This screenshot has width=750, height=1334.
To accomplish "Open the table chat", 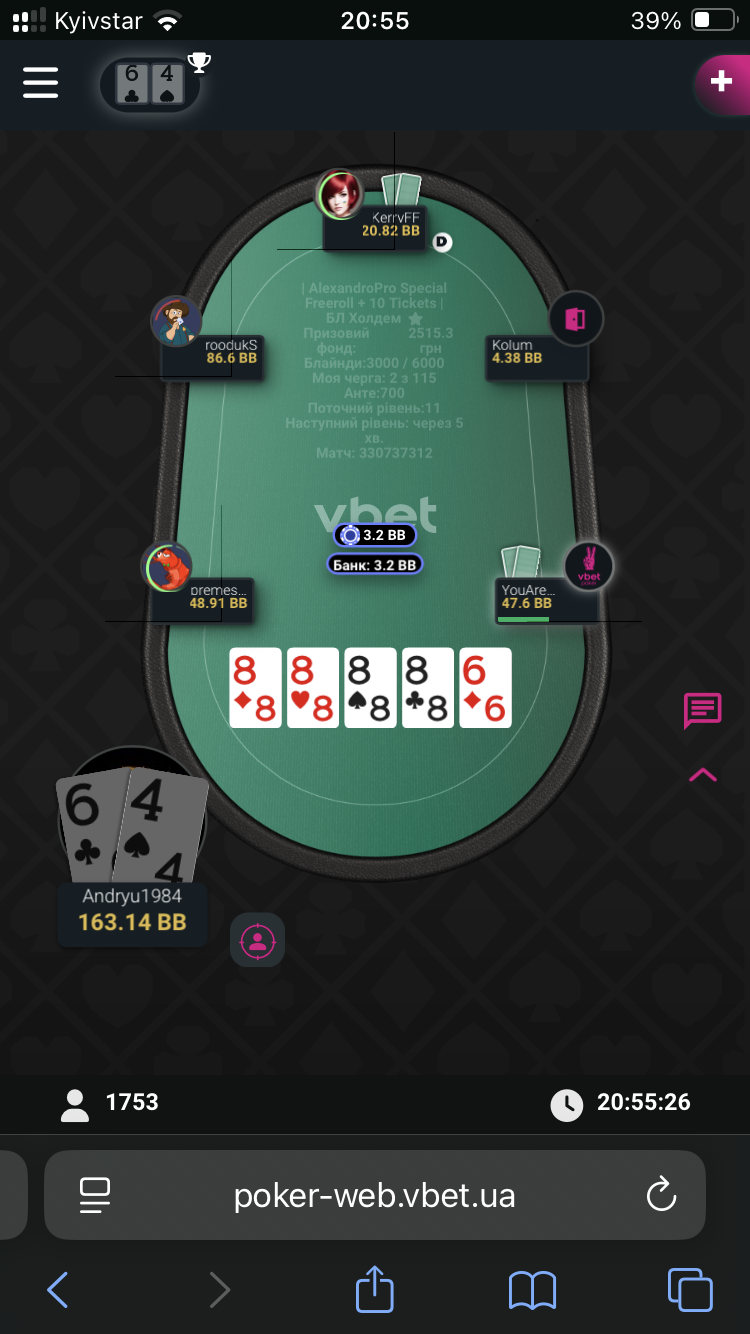I will (x=702, y=710).
